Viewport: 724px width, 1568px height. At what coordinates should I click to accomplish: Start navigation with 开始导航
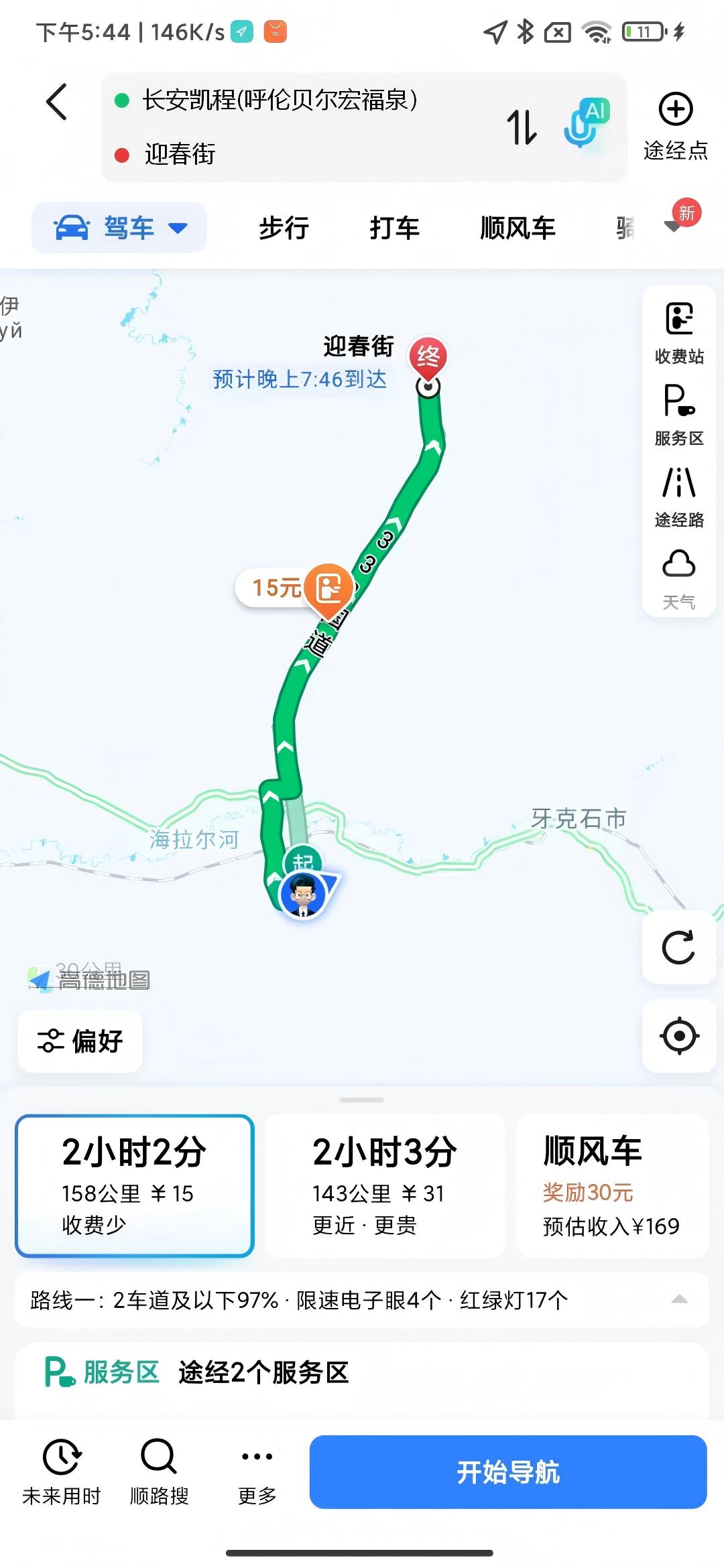click(x=507, y=1472)
